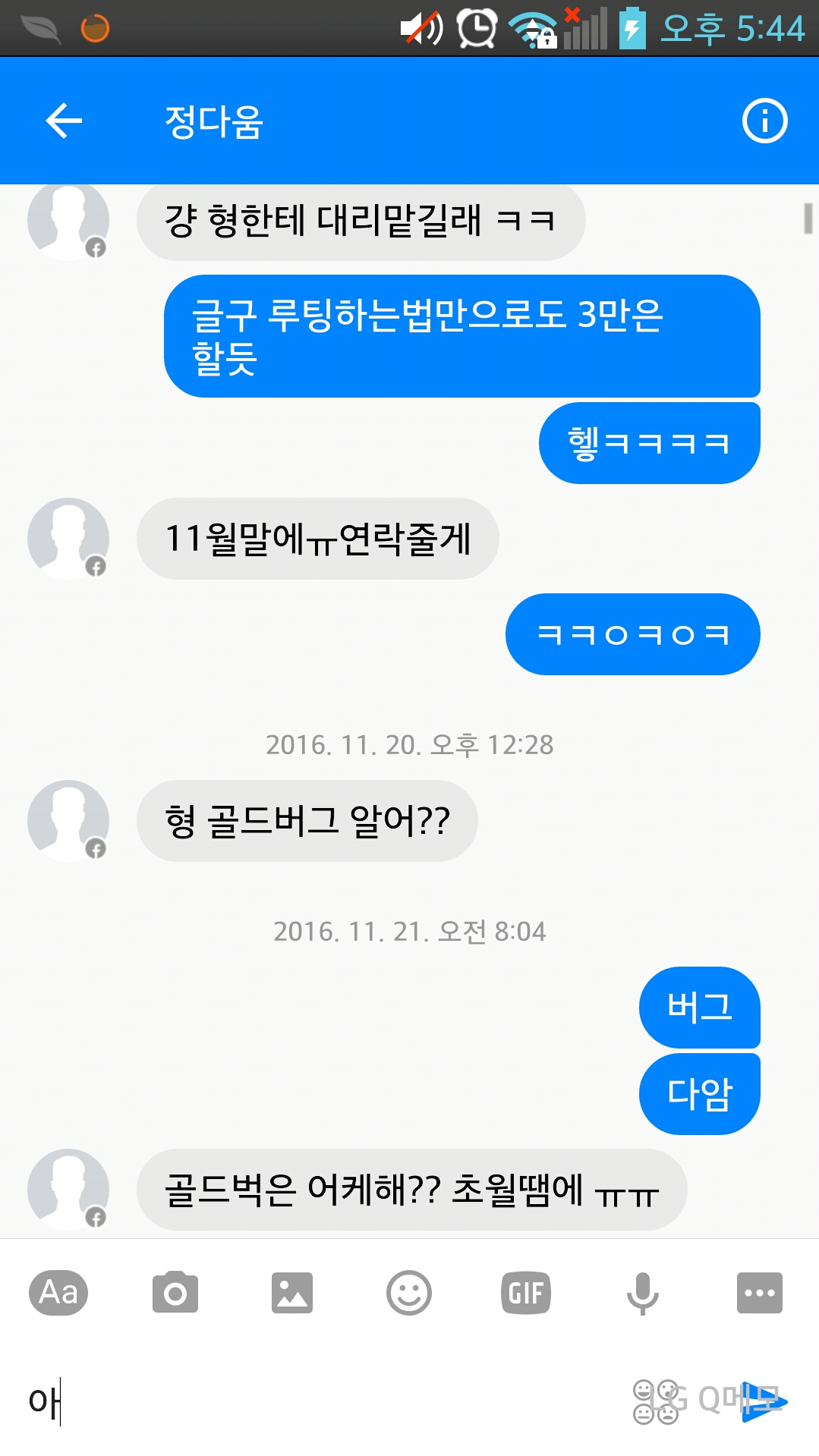Tap the message text field containing 아

304,1401
